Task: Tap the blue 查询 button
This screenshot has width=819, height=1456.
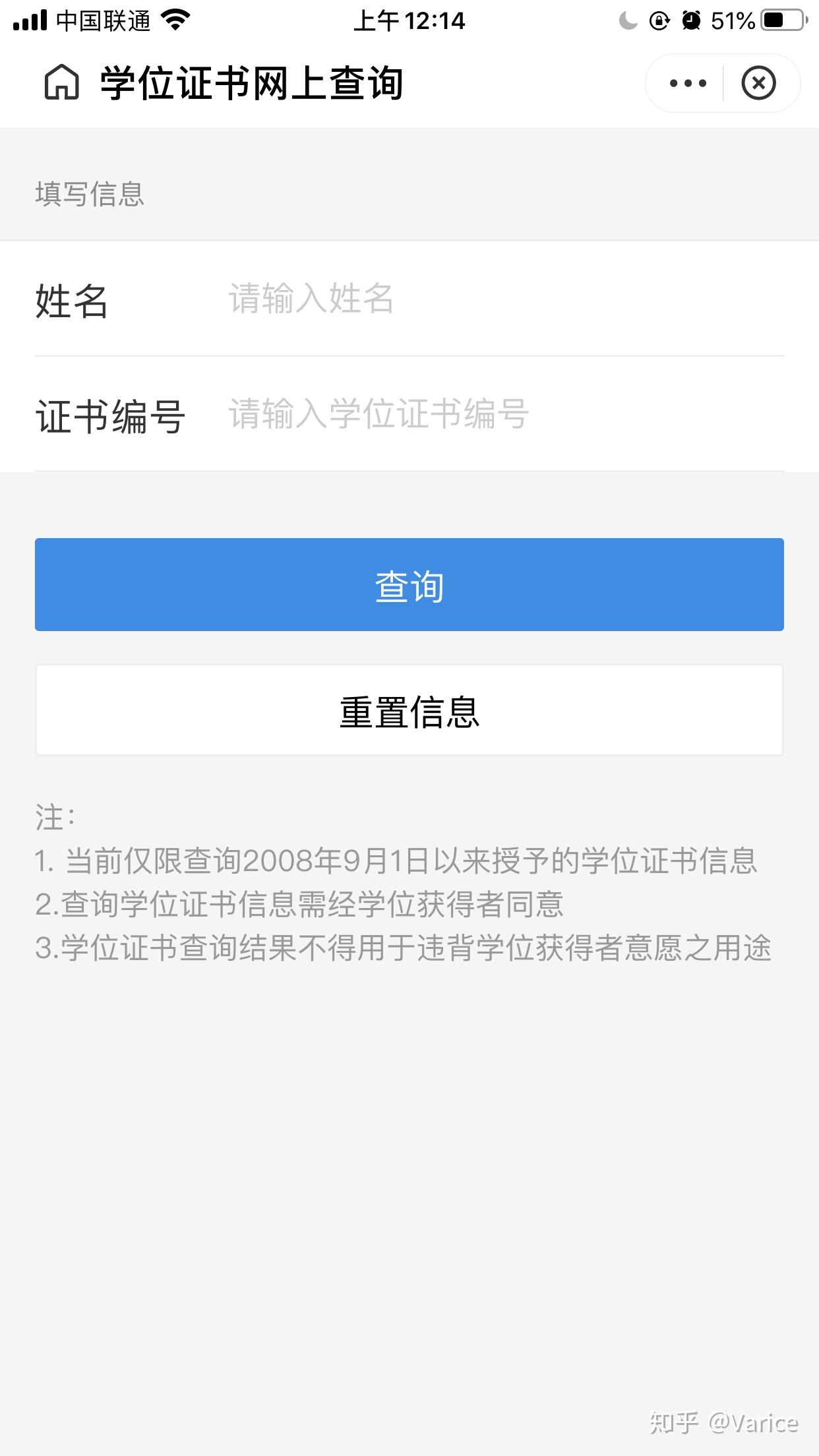Action: coord(409,585)
